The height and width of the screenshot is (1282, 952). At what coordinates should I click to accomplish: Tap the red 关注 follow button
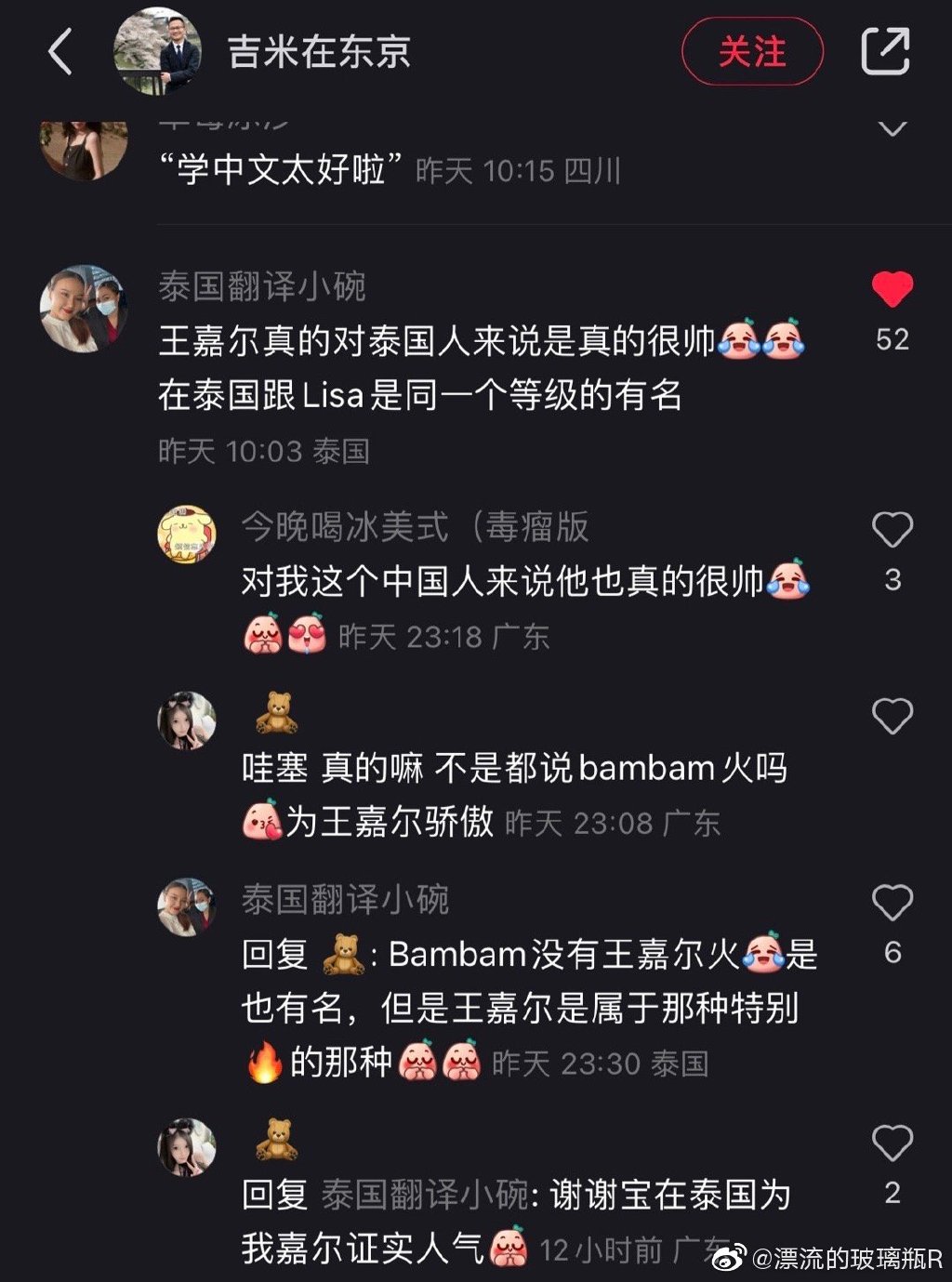click(x=755, y=53)
